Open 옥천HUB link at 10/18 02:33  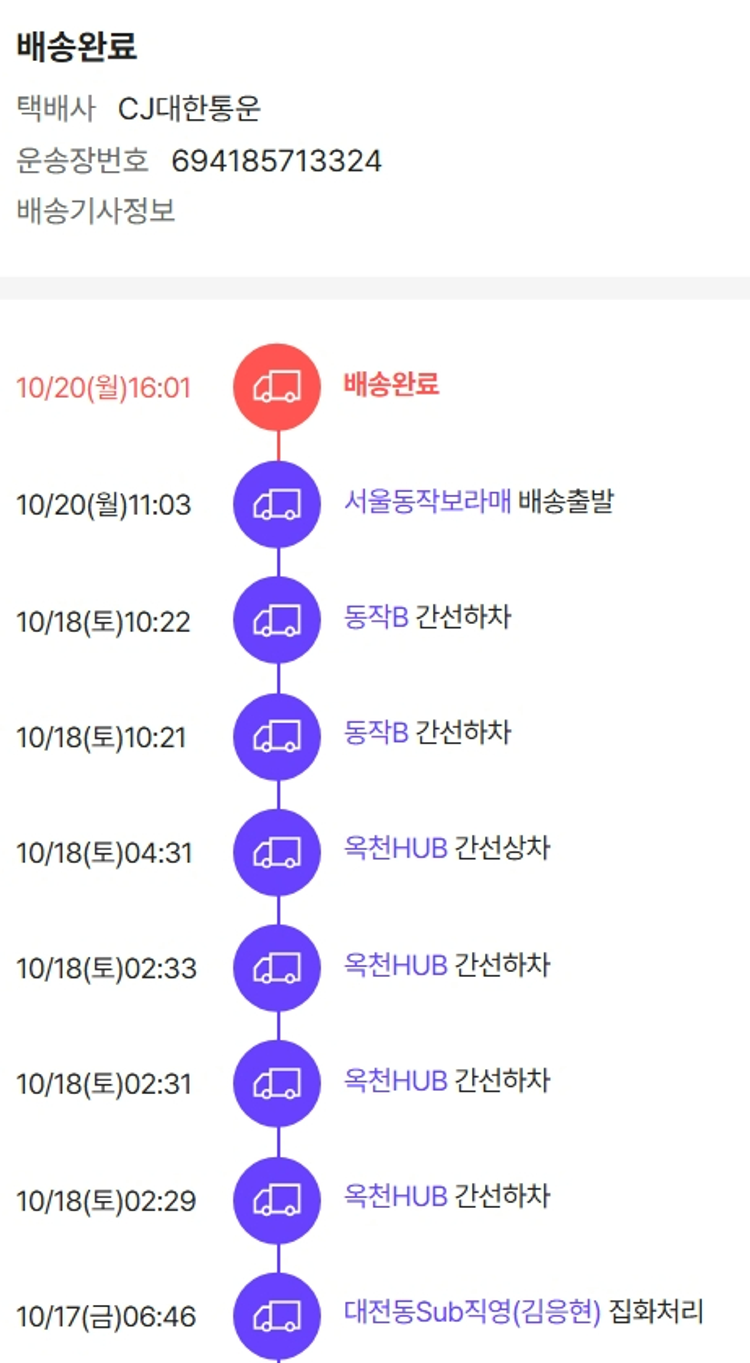tap(395, 965)
